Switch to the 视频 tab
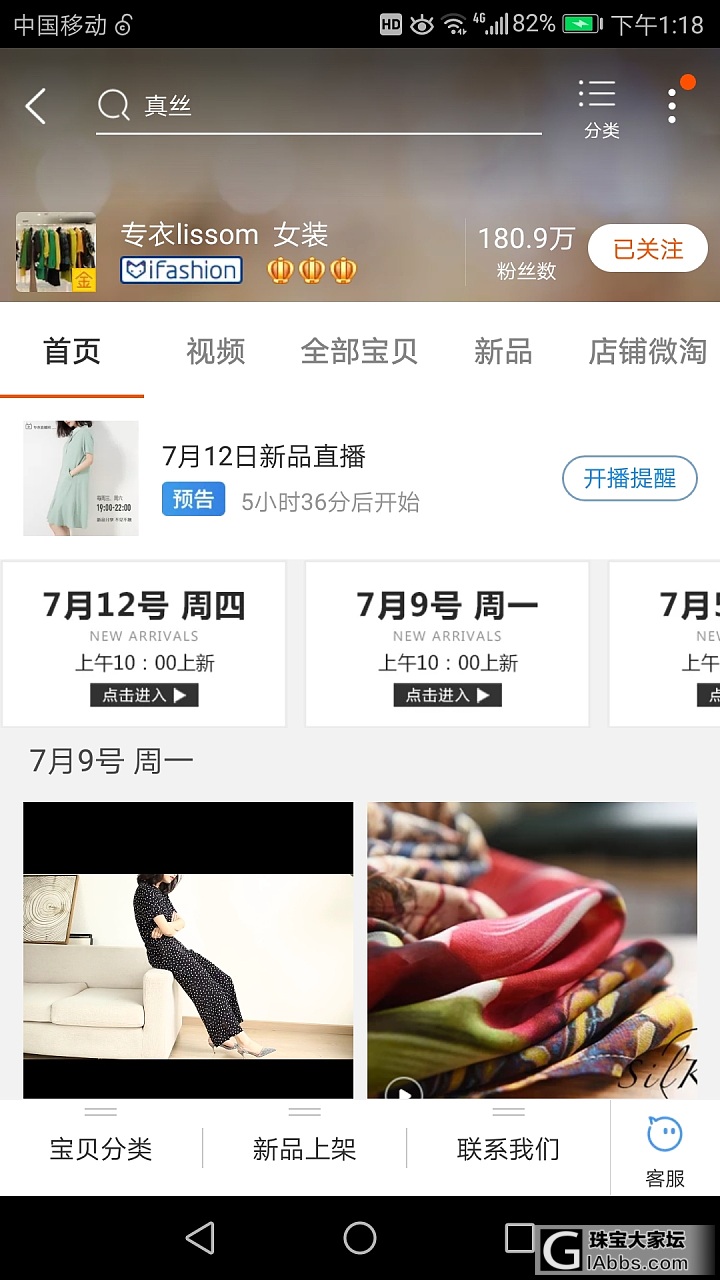This screenshot has width=720, height=1280. pos(215,351)
